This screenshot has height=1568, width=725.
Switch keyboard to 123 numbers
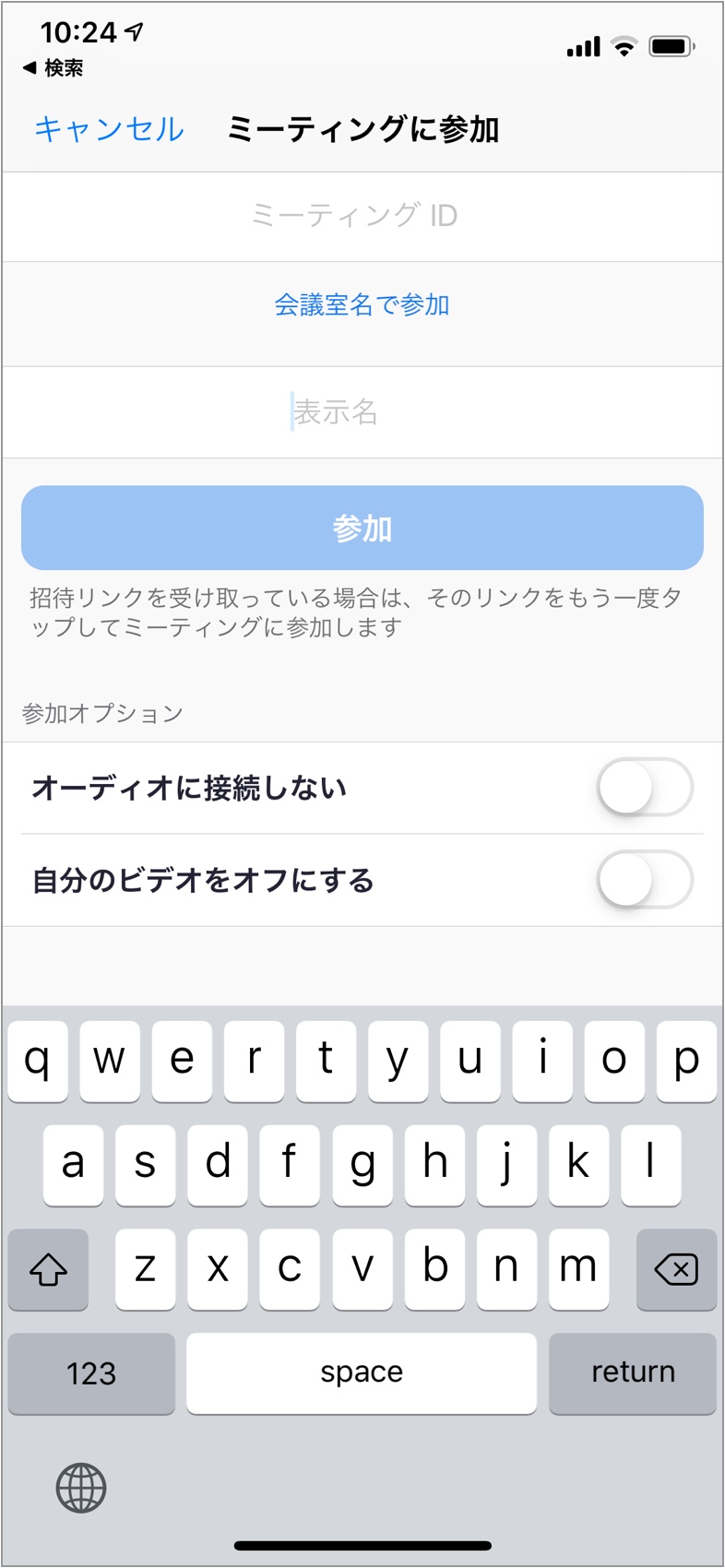click(x=91, y=1372)
